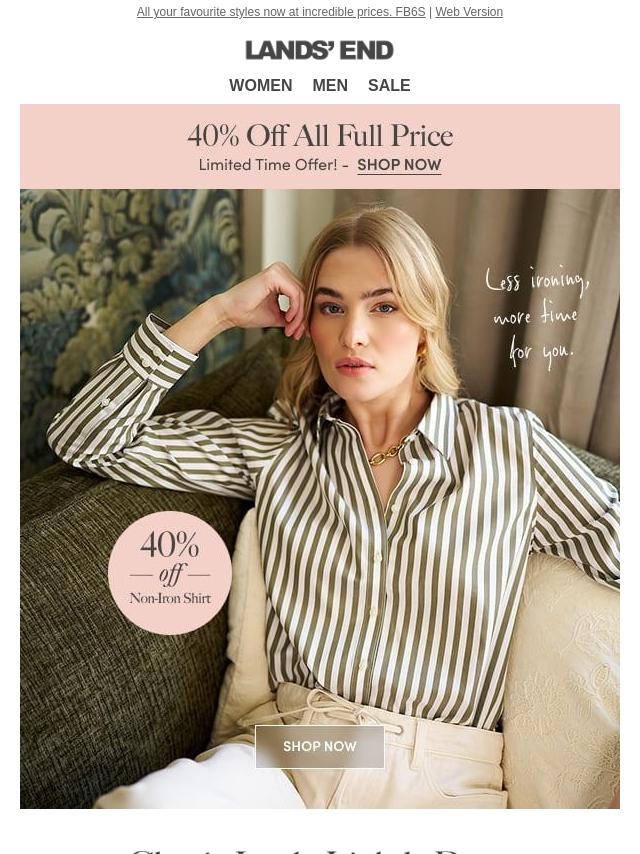Viewport: 640px width, 854px height.
Task: Open the Web Version link
Action: click(x=469, y=11)
